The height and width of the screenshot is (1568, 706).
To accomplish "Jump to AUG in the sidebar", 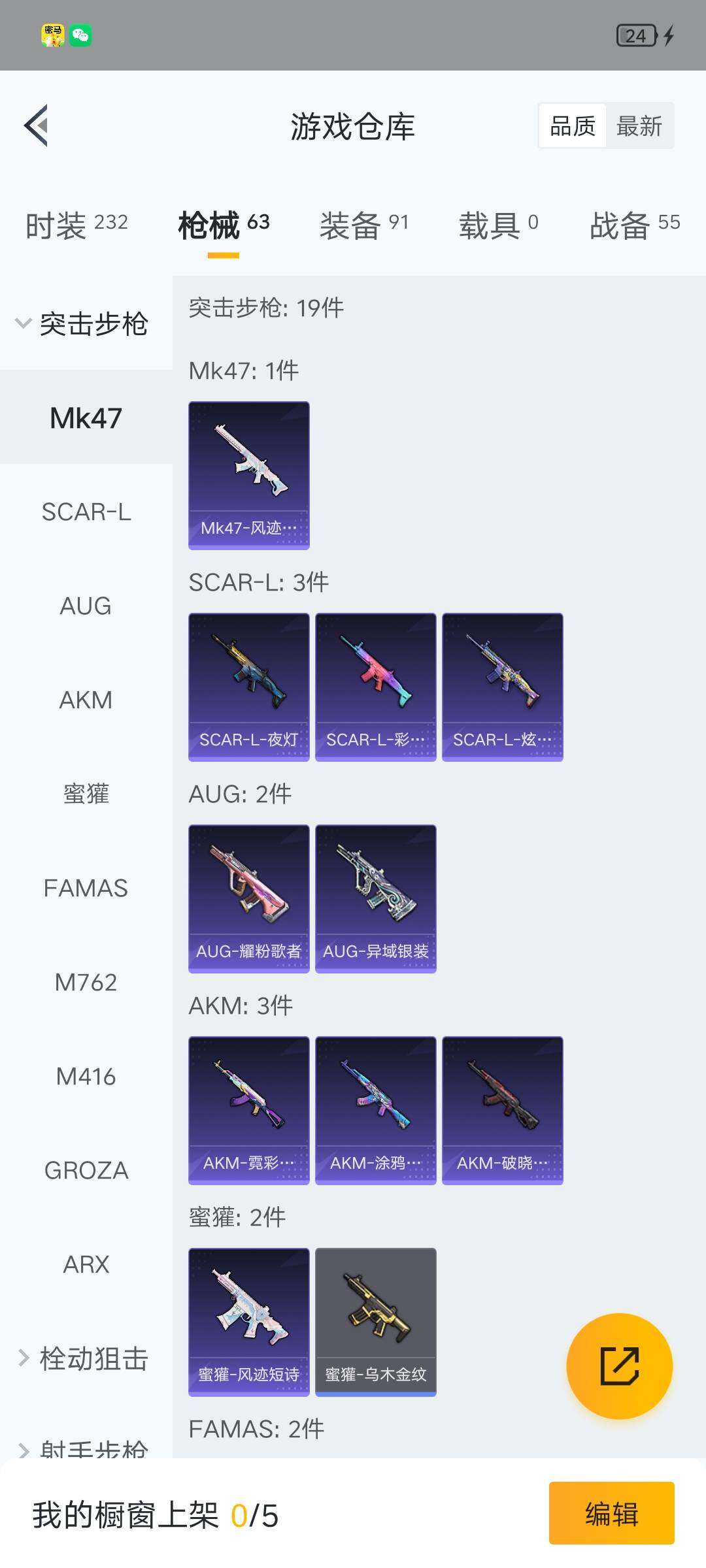I will (86, 606).
